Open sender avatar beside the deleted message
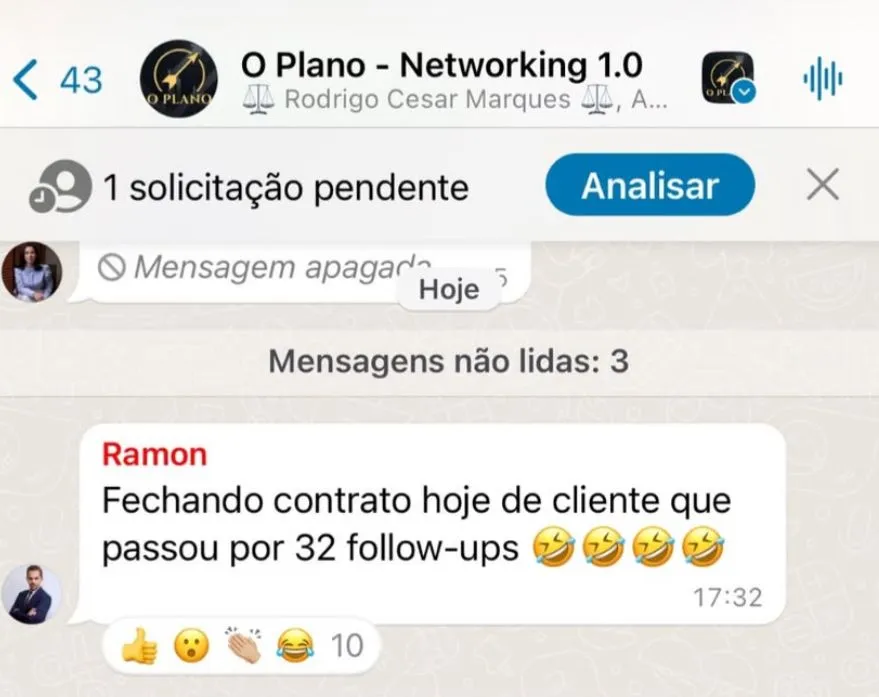Image resolution: width=879 pixels, height=697 pixels. pos(31,270)
